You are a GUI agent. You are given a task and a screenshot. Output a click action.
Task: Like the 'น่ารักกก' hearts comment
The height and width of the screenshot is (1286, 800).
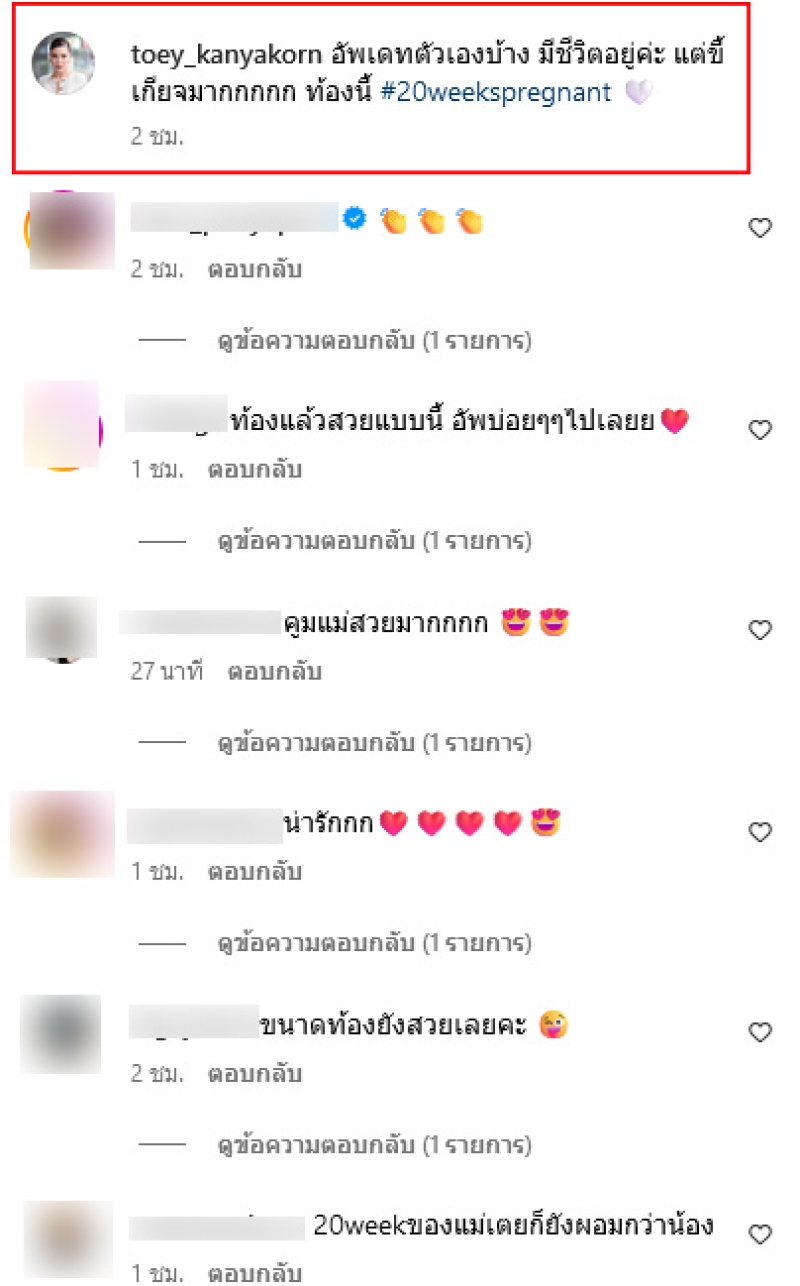(x=760, y=831)
